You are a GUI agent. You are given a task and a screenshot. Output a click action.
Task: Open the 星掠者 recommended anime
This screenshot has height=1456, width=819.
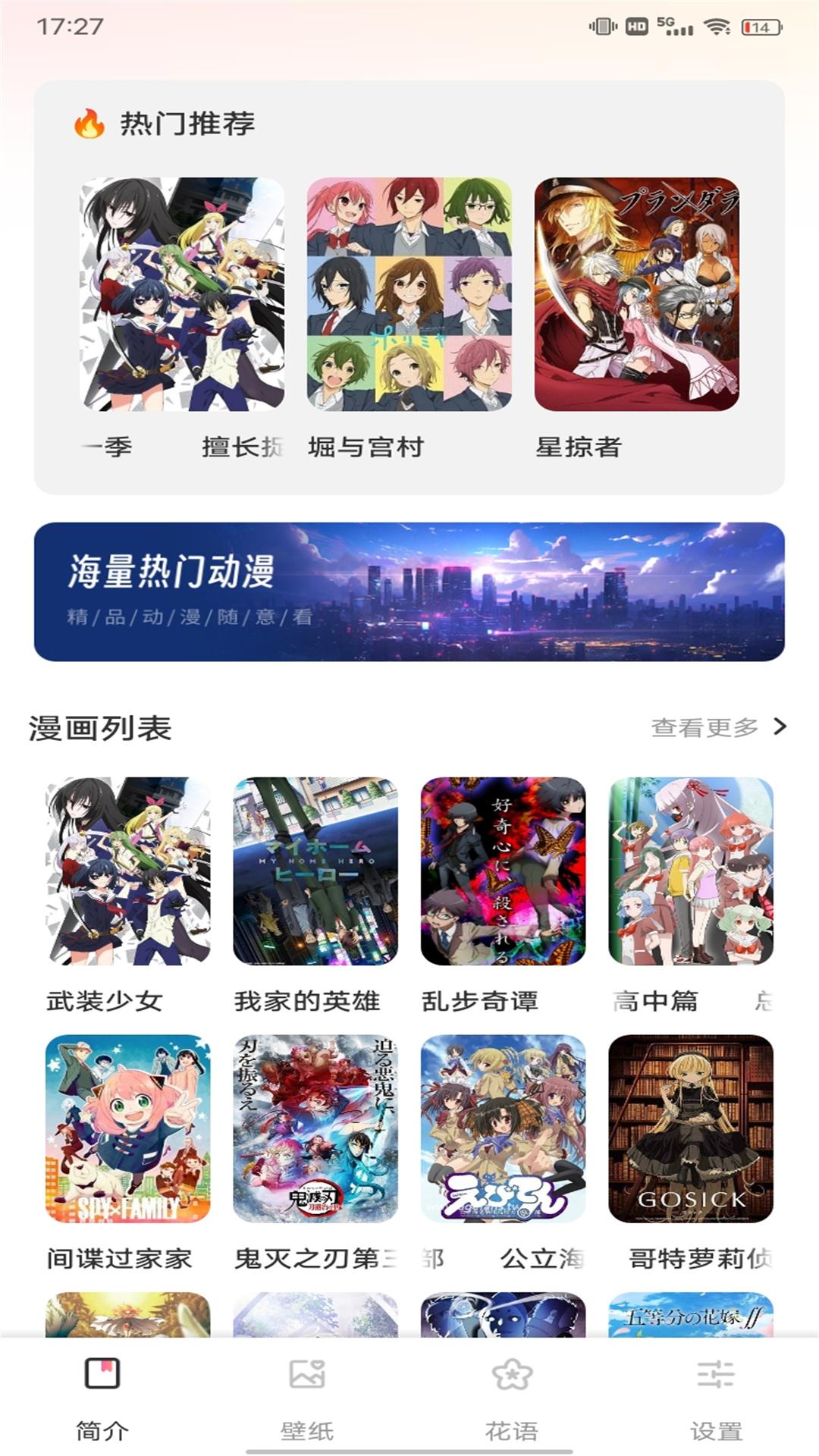click(636, 294)
